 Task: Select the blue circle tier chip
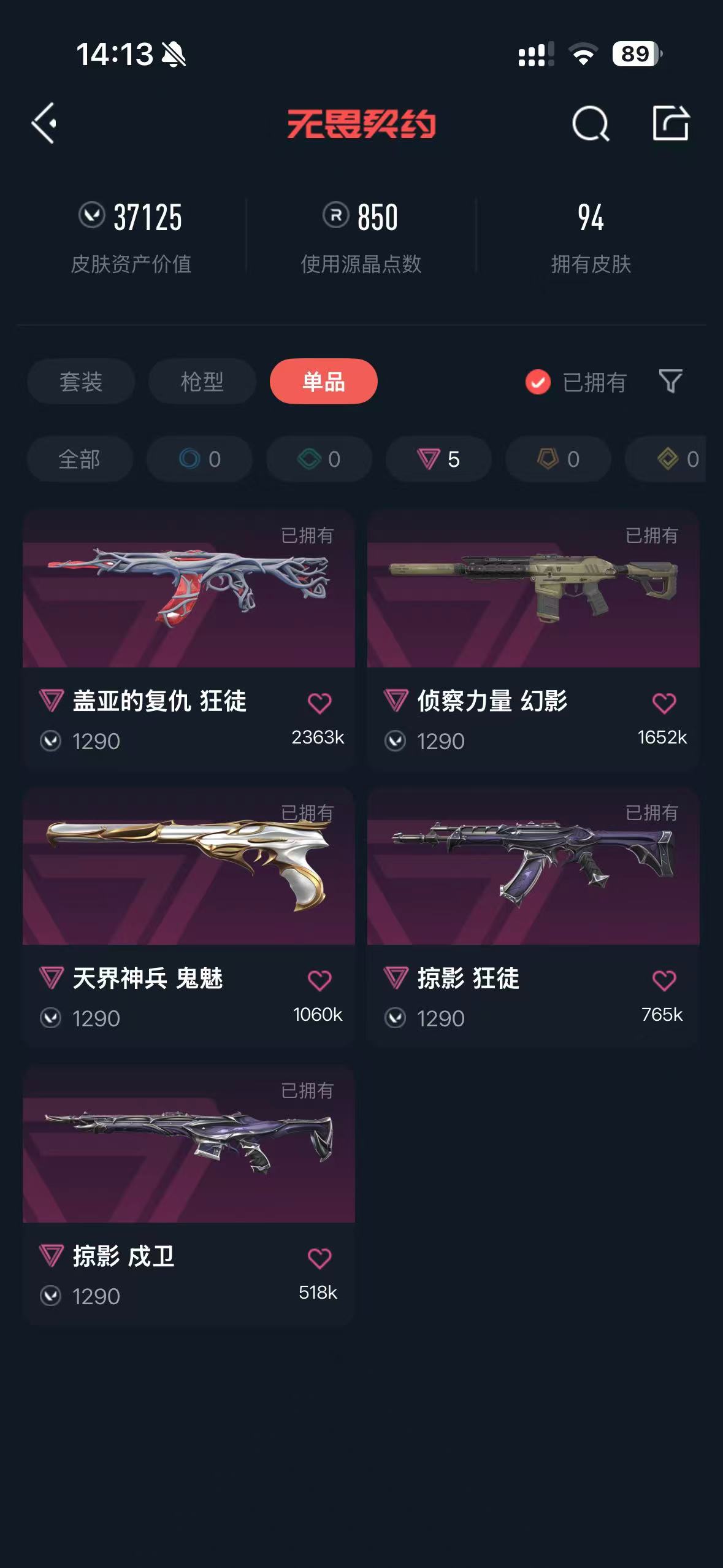[x=199, y=459]
